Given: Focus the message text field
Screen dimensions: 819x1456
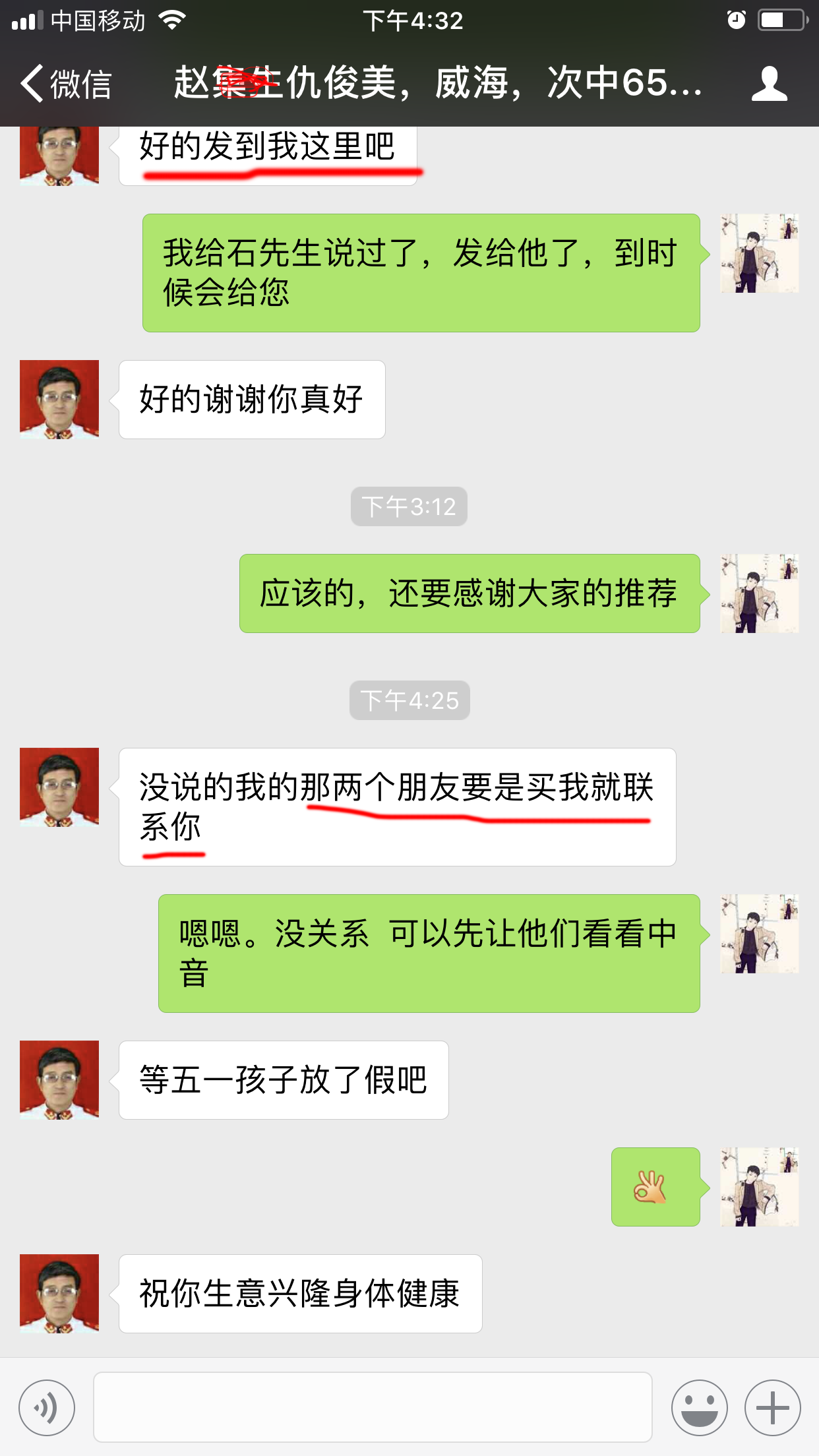Looking at the screenshot, I should pos(373,1408).
